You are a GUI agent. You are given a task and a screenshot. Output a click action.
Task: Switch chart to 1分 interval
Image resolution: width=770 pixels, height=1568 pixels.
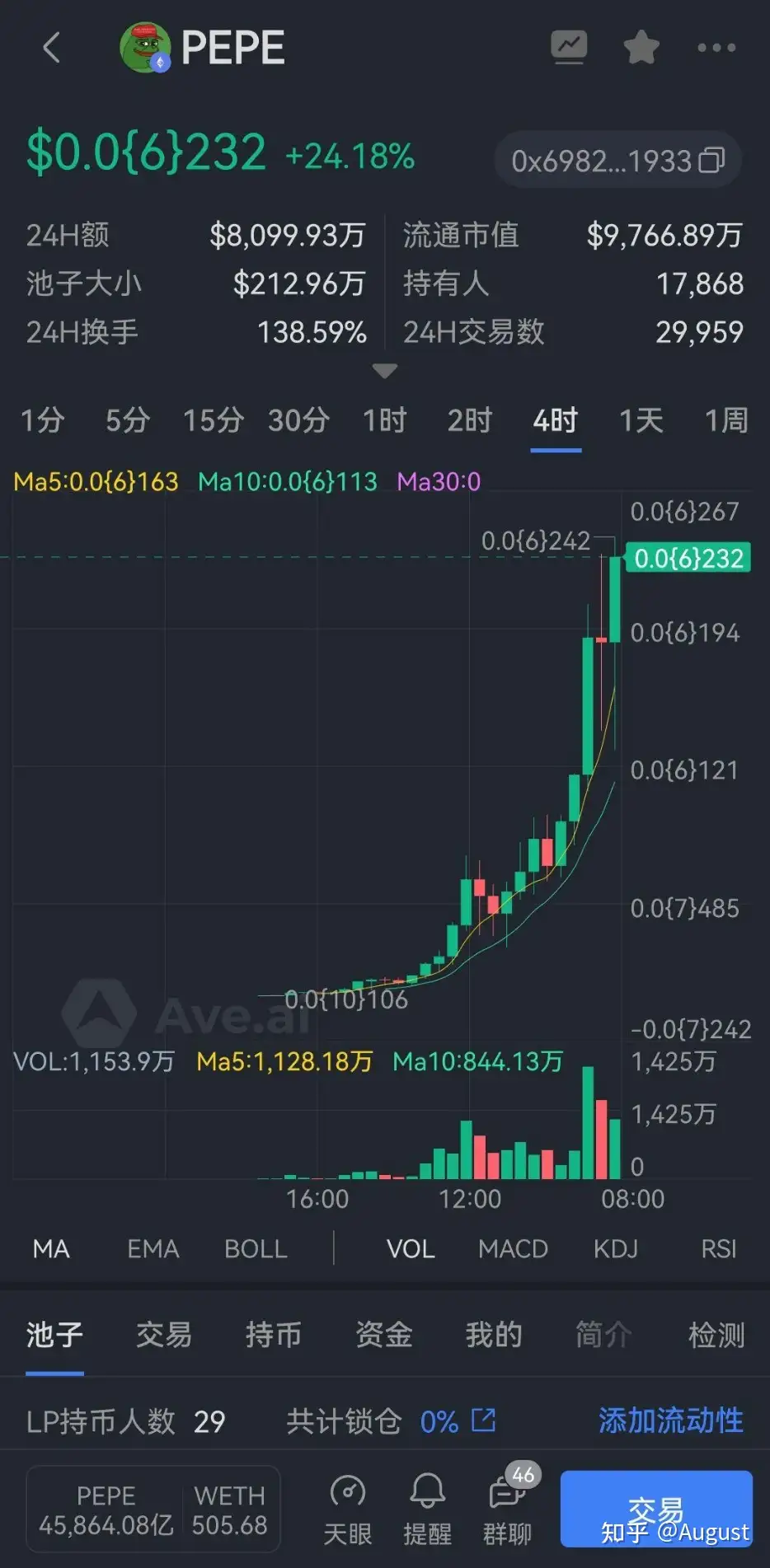[x=42, y=420]
